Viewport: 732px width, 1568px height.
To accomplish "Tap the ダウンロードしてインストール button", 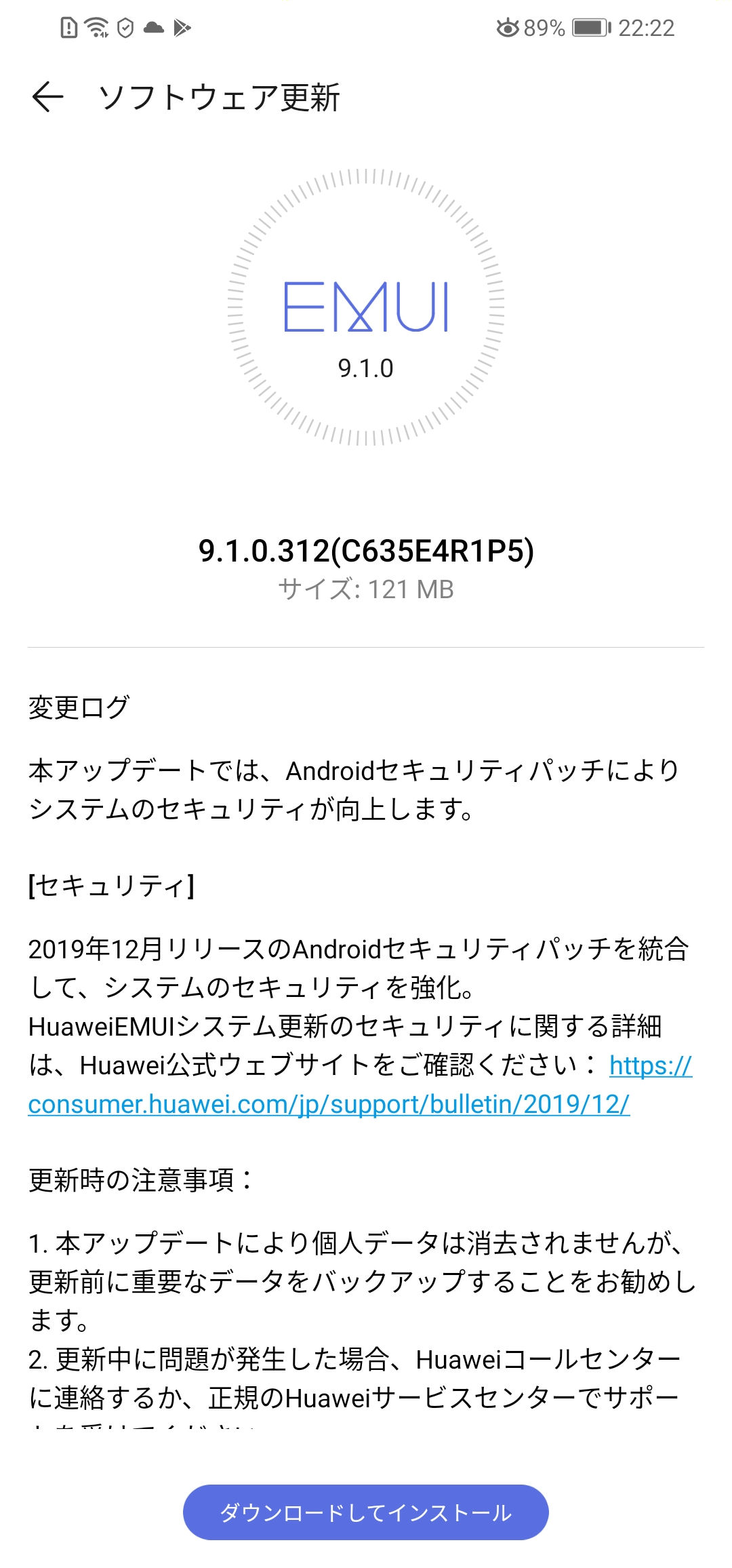I will [365, 1512].
